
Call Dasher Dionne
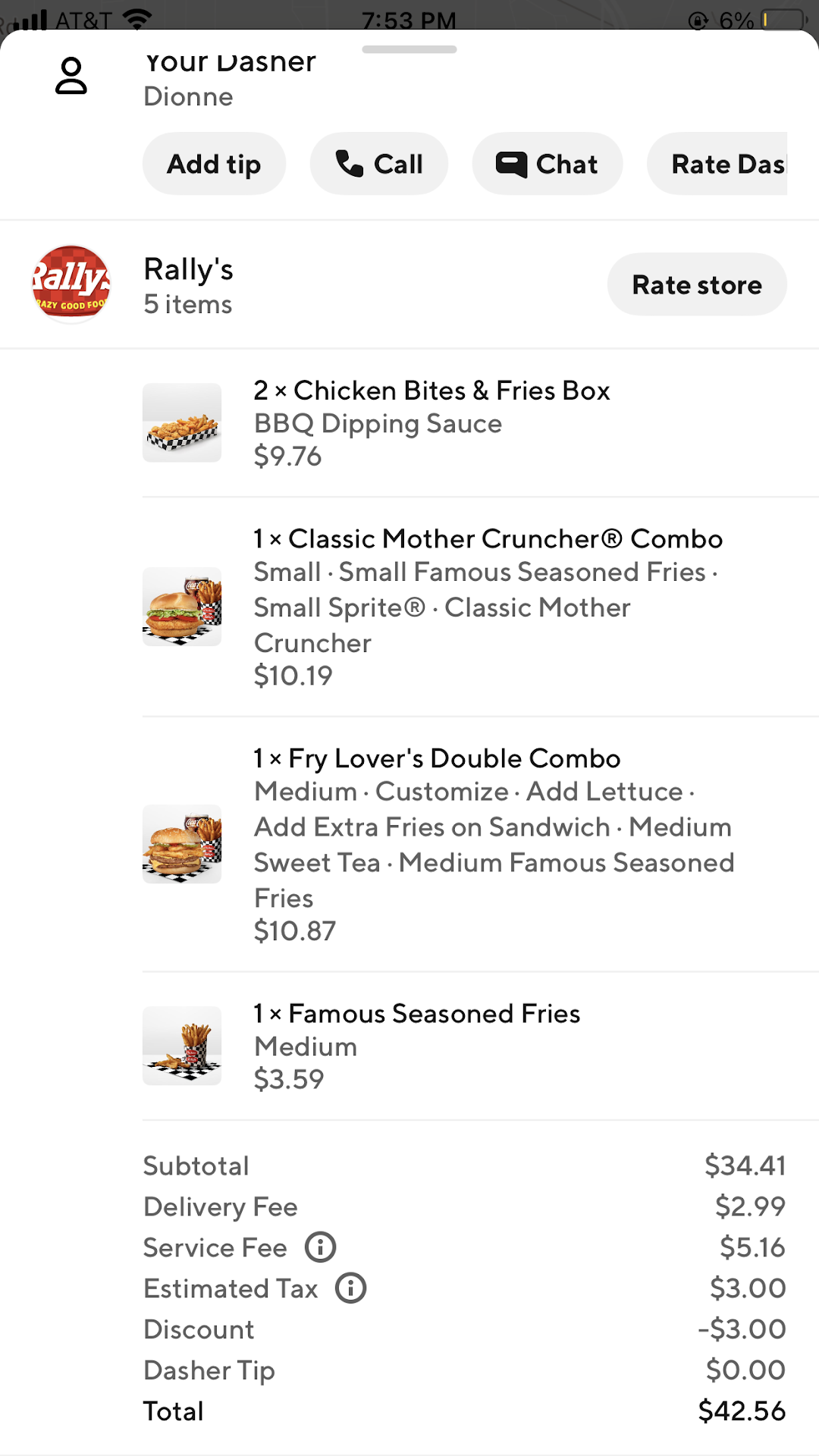pos(378,164)
